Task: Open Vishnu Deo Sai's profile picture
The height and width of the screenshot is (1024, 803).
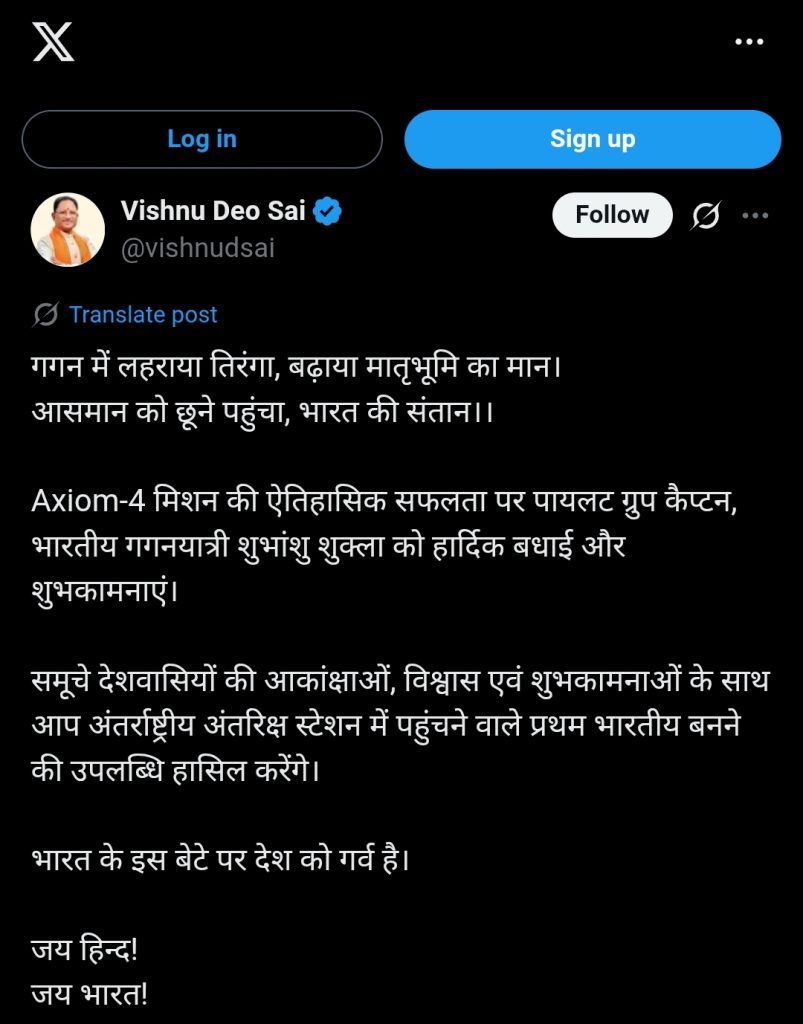Action: (69, 229)
